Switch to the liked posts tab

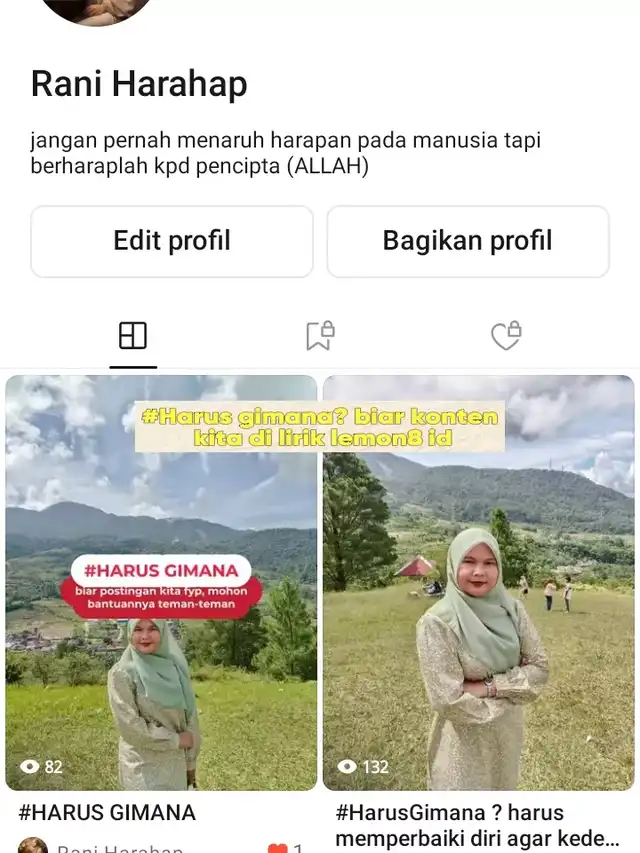pos(506,336)
